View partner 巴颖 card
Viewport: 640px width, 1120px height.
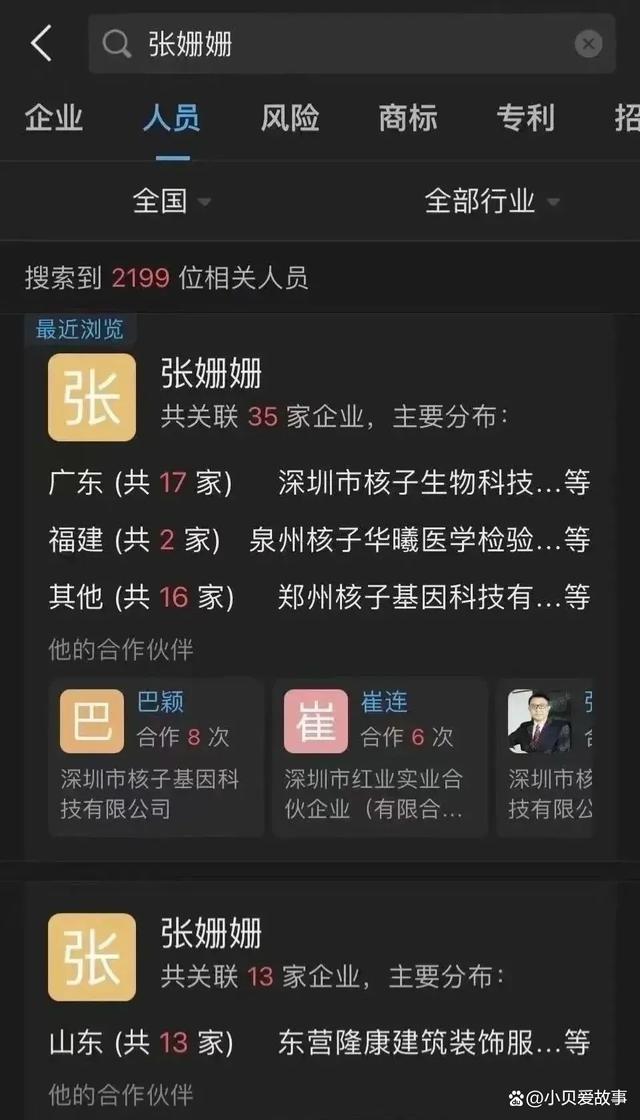pos(156,757)
